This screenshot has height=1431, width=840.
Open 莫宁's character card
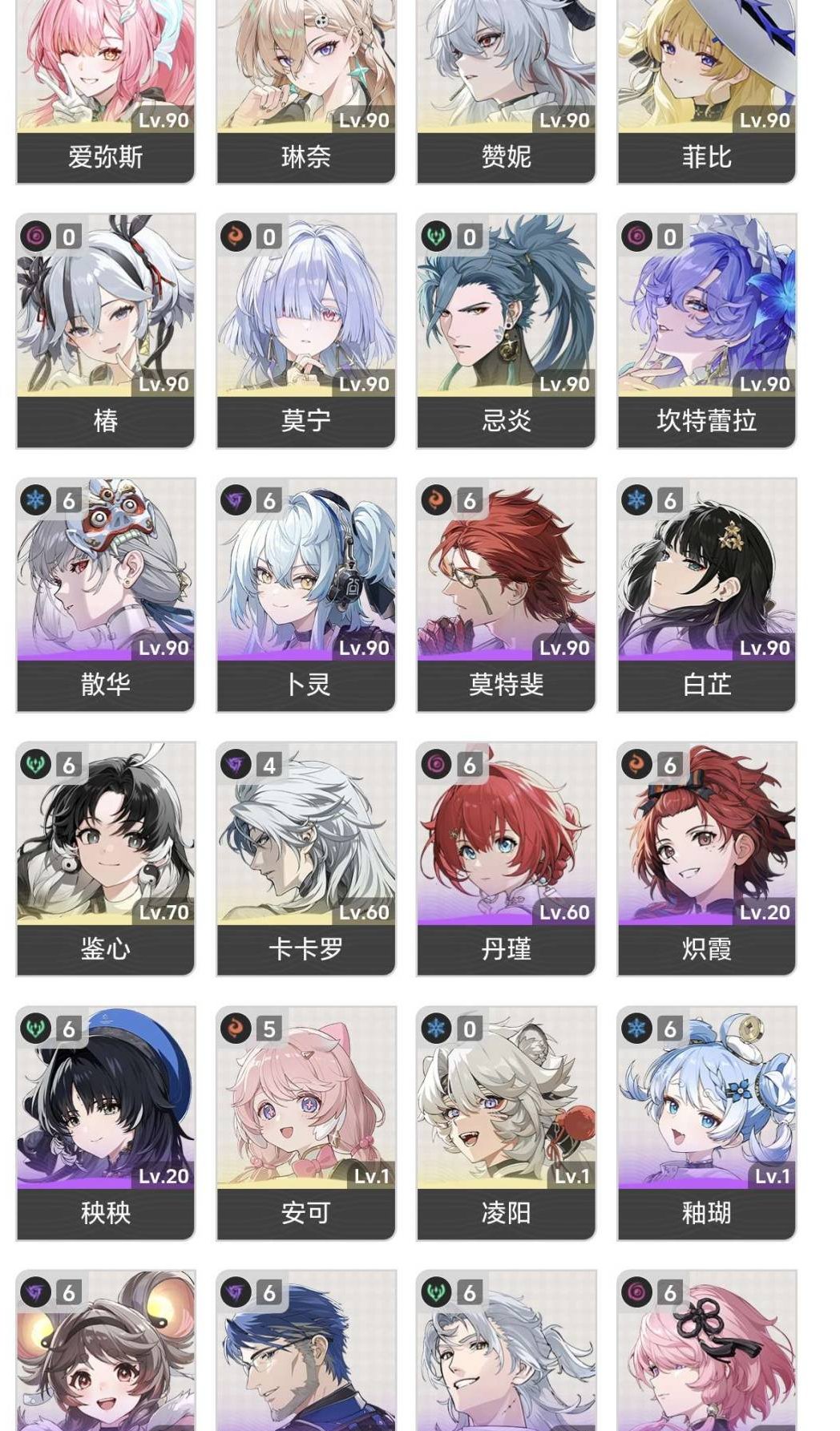(306, 330)
